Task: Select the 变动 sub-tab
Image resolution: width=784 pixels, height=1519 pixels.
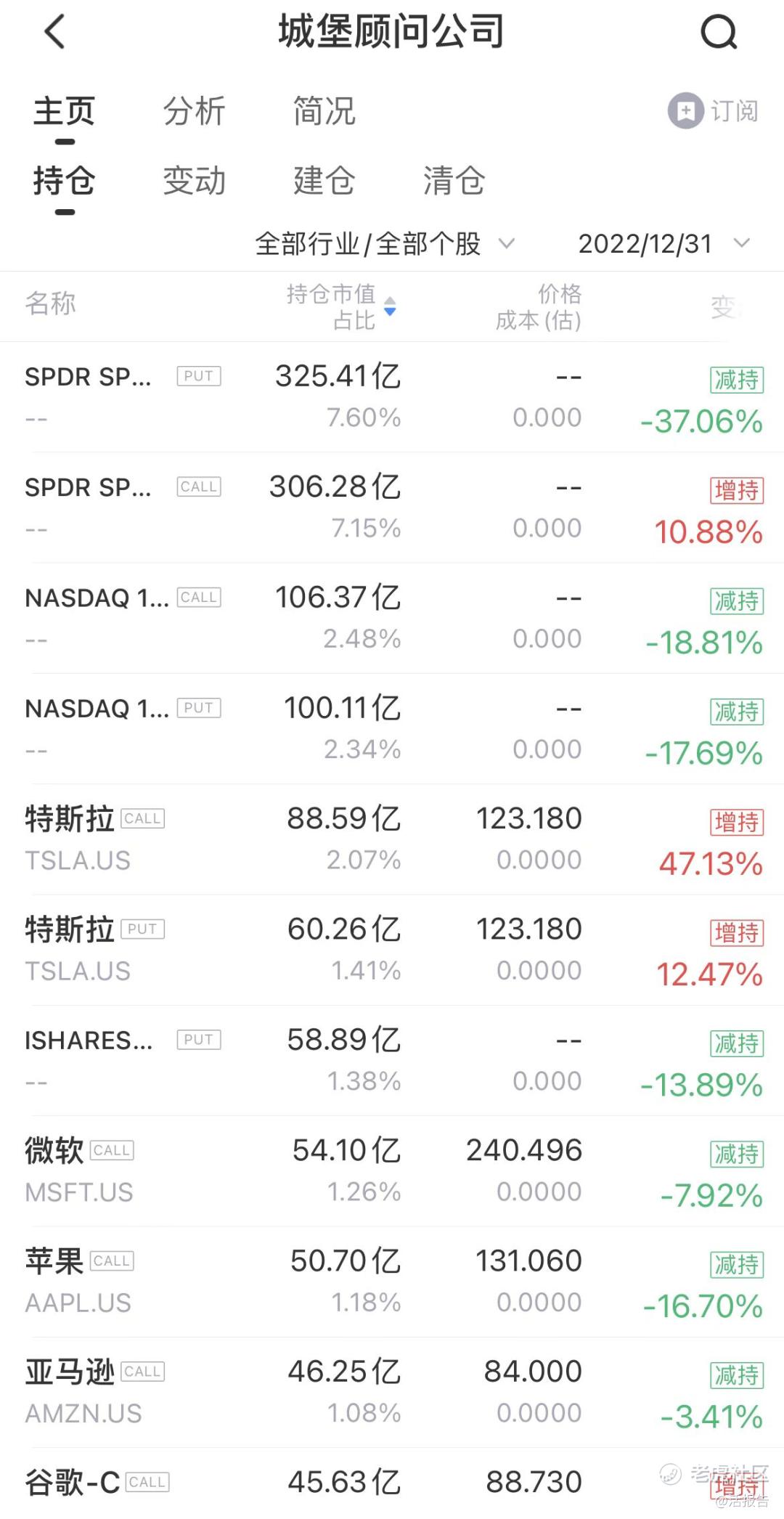Action: click(194, 181)
